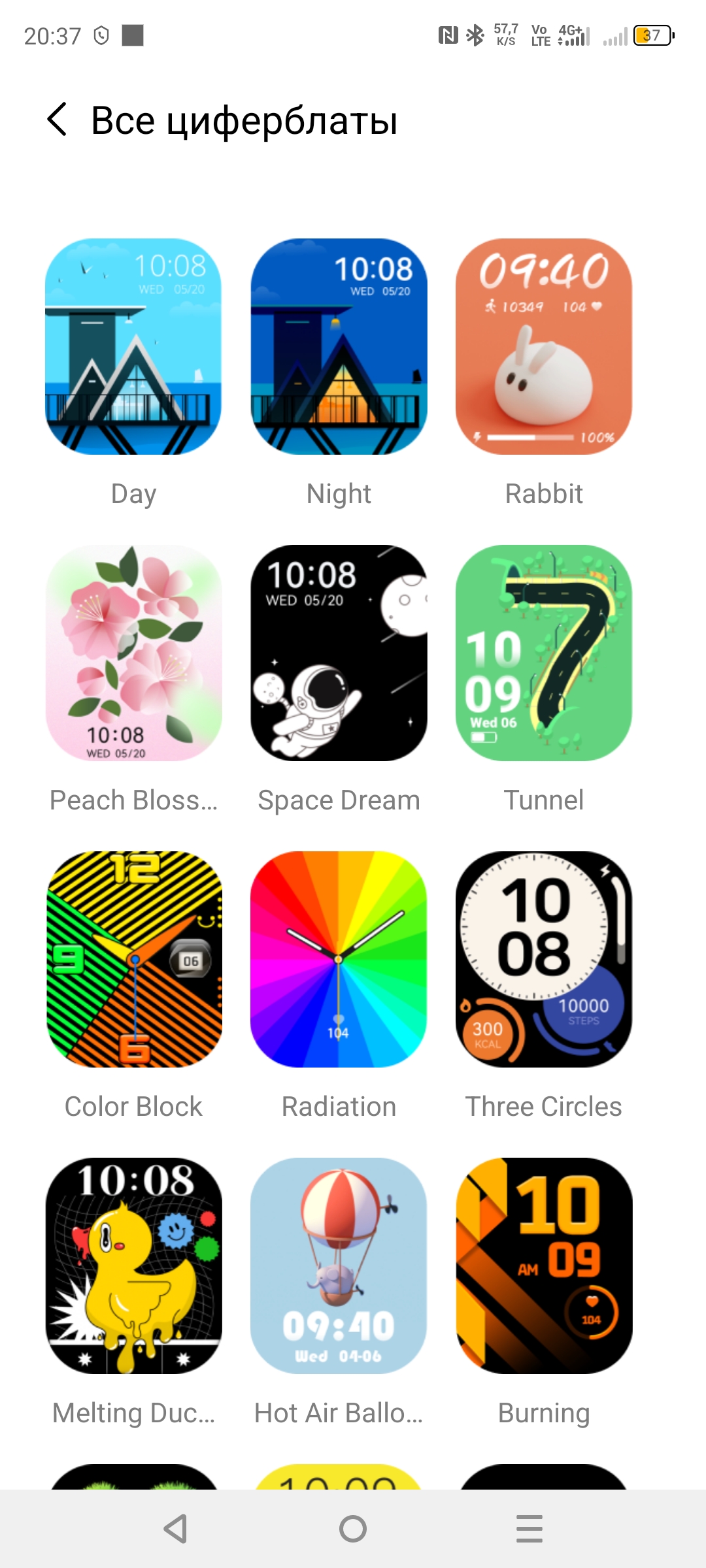Open recent apps from navigation bar
Screen dimensions: 706x1568
529,1529
